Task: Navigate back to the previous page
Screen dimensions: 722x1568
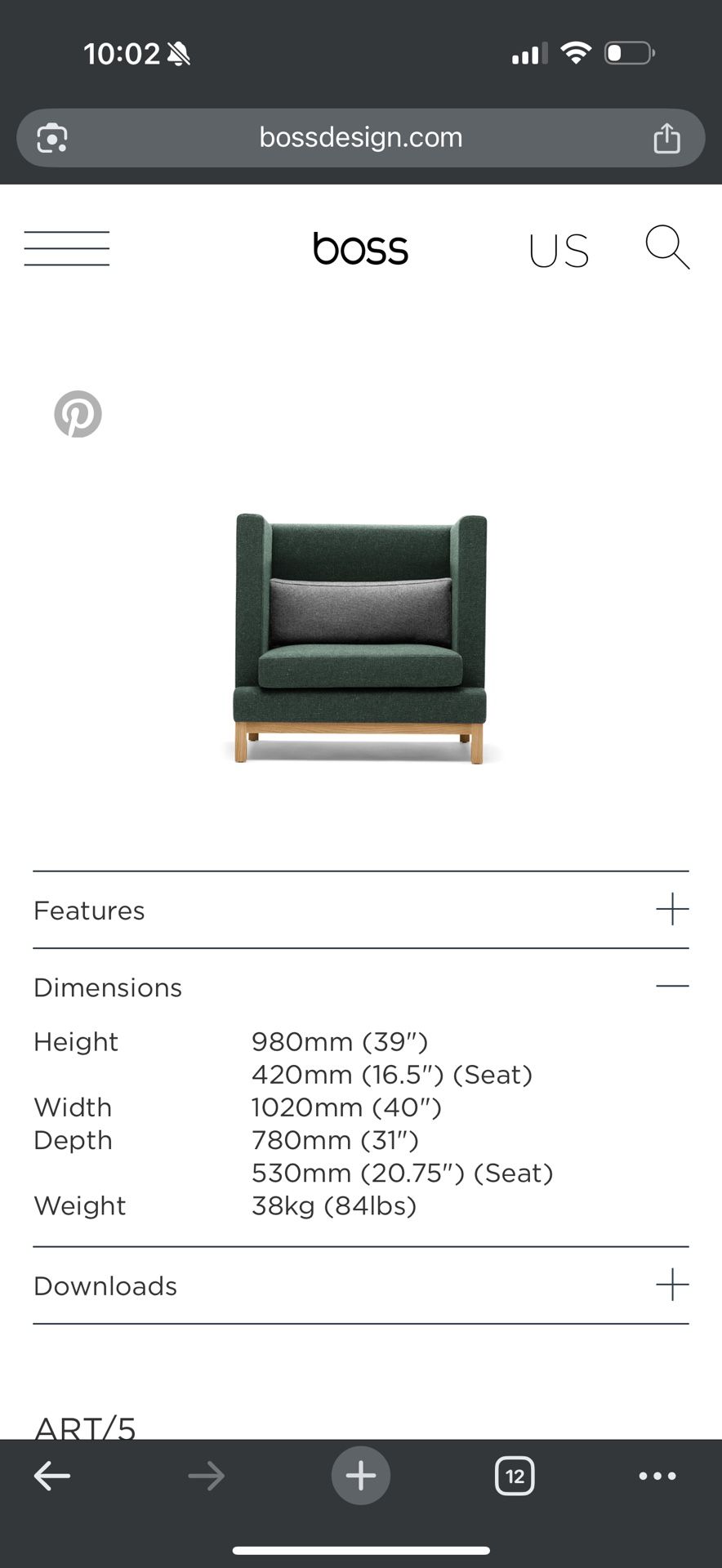Action: tap(52, 1475)
